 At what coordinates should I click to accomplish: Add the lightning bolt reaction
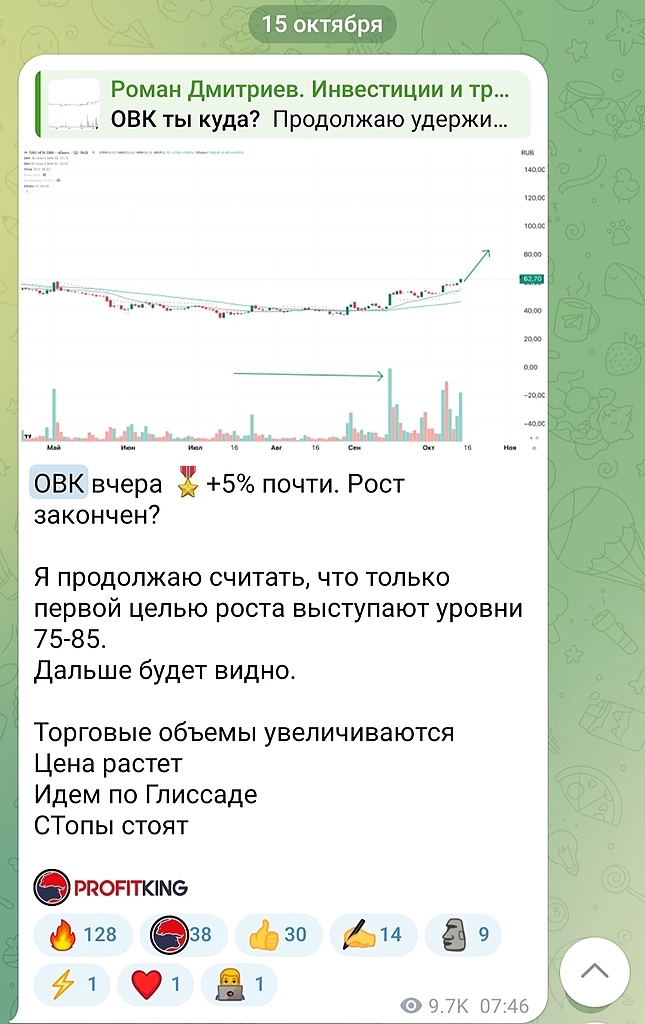coord(72,985)
